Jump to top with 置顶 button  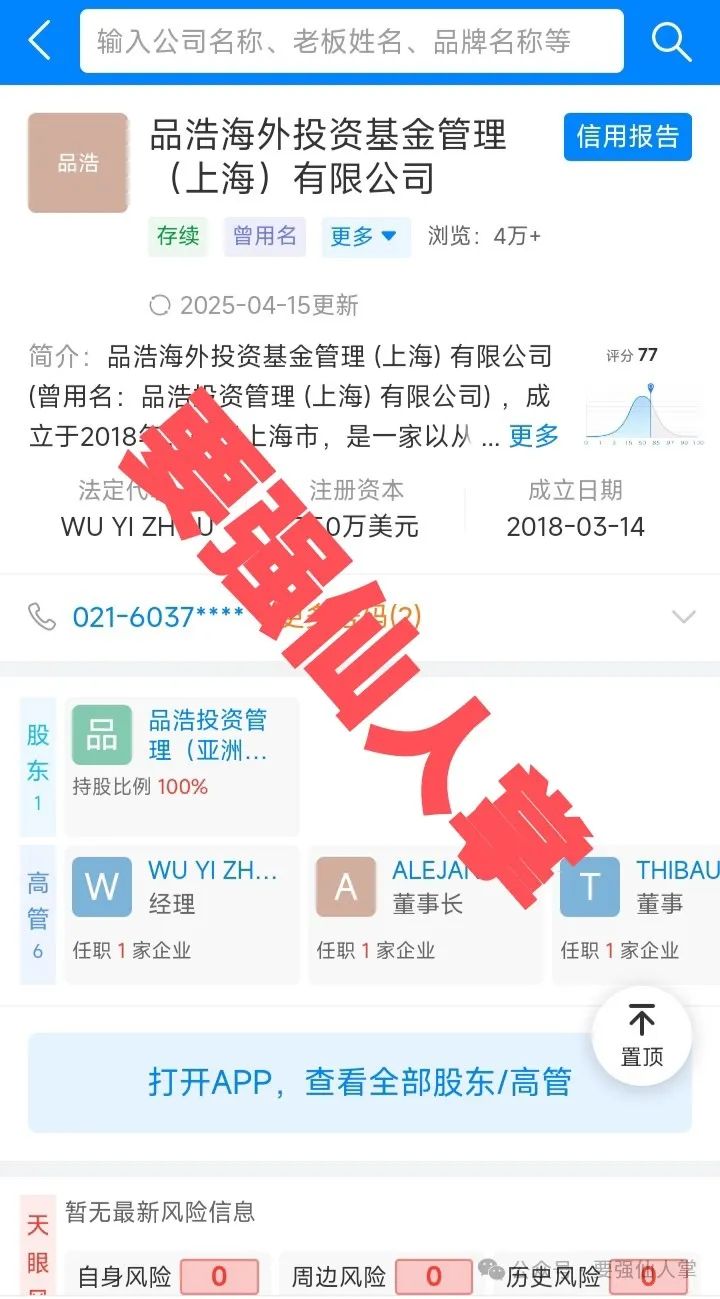(x=641, y=1036)
